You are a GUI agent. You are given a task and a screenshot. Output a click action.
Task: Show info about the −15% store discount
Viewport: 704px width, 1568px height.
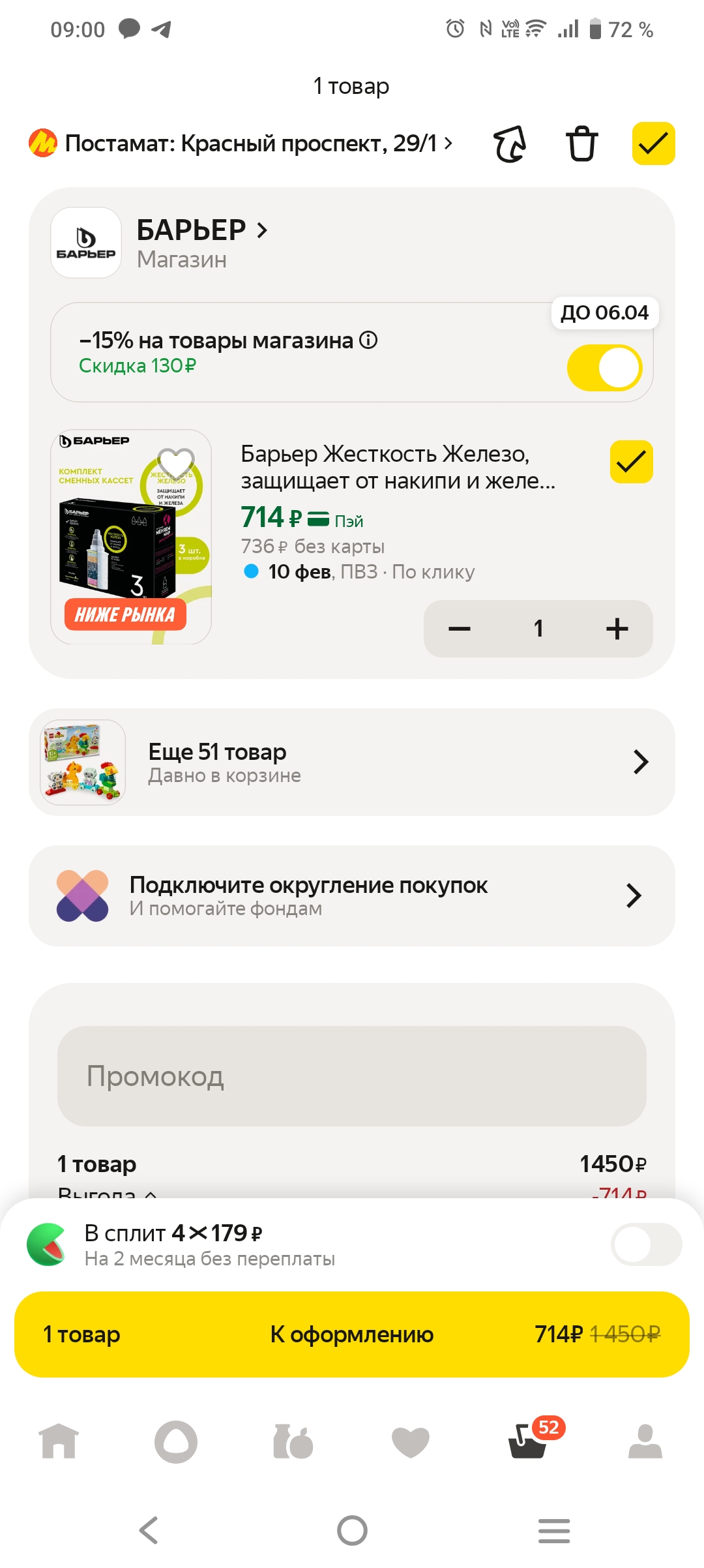click(368, 340)
